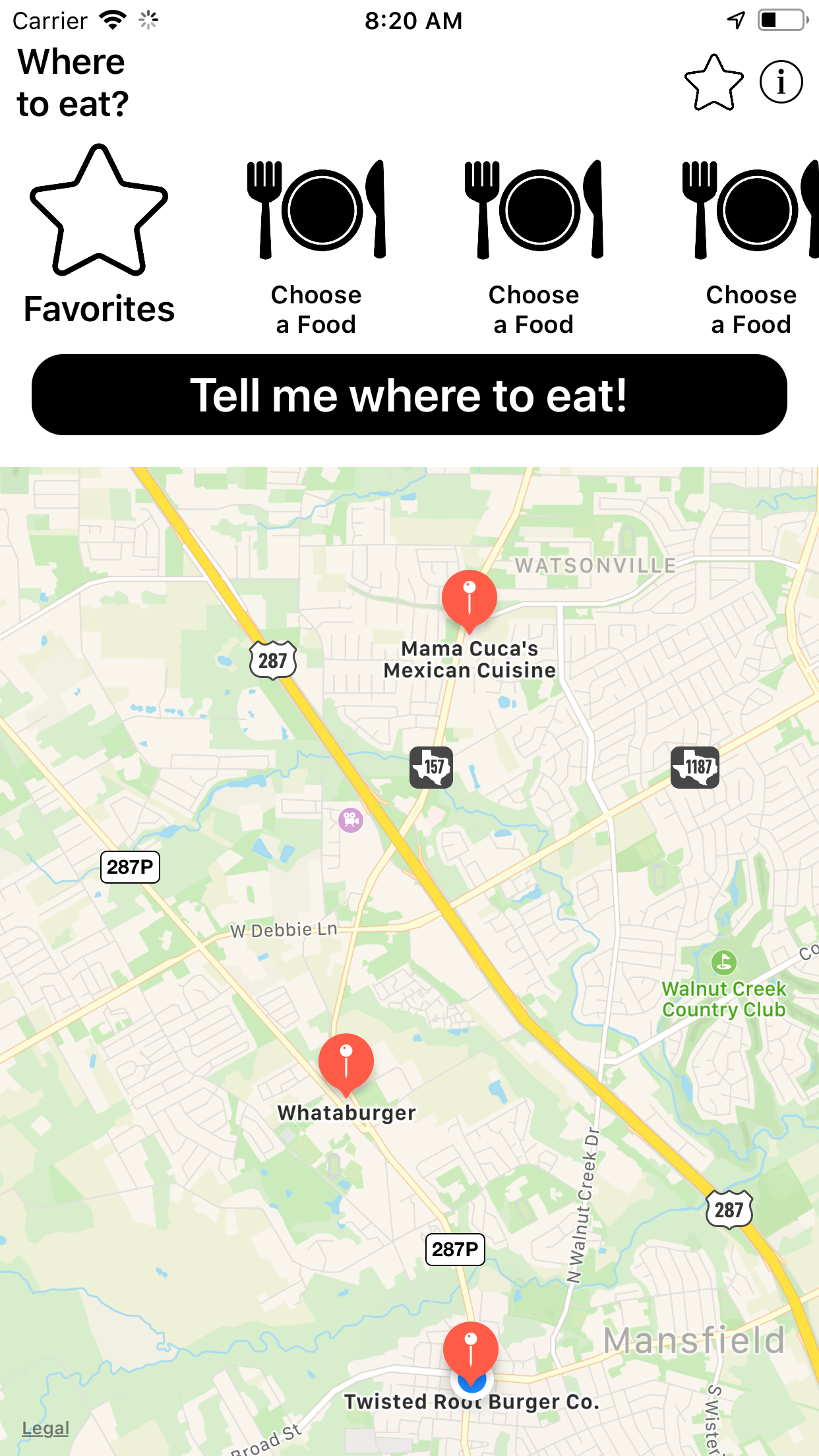Open the app info screen via the i icon
Viewport: 819px width, 1456px height.
pyautogui.click(x=782, y=83)
